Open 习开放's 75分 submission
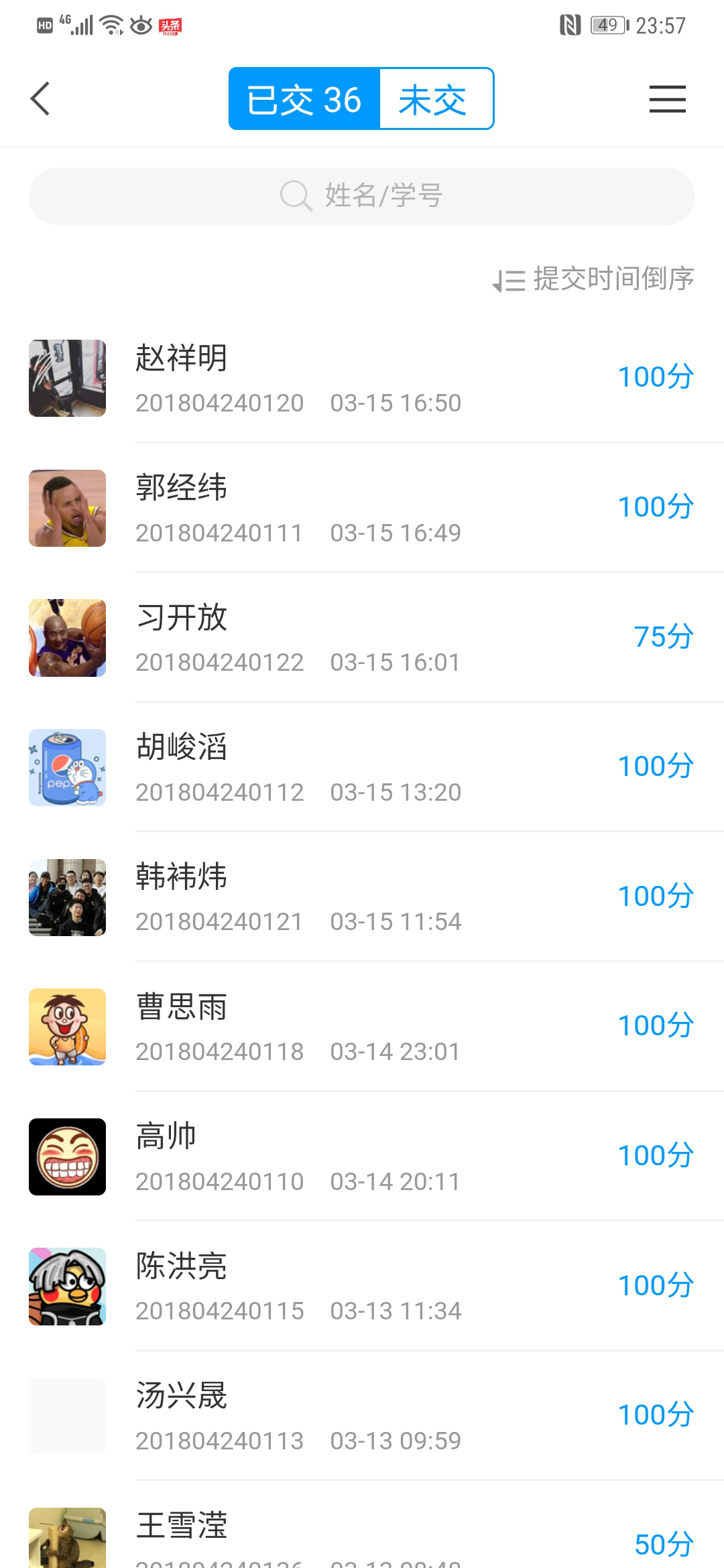 pos(362,638)
